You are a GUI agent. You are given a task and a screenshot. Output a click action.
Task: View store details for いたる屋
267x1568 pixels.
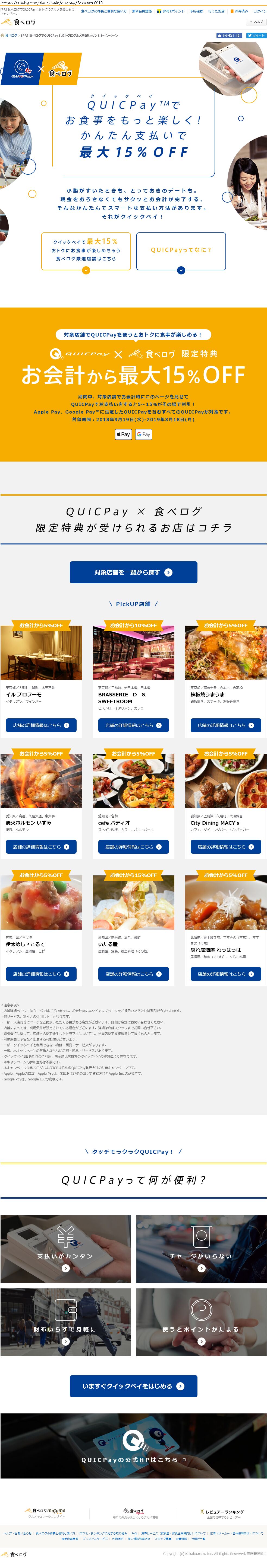tap(134, 973)
